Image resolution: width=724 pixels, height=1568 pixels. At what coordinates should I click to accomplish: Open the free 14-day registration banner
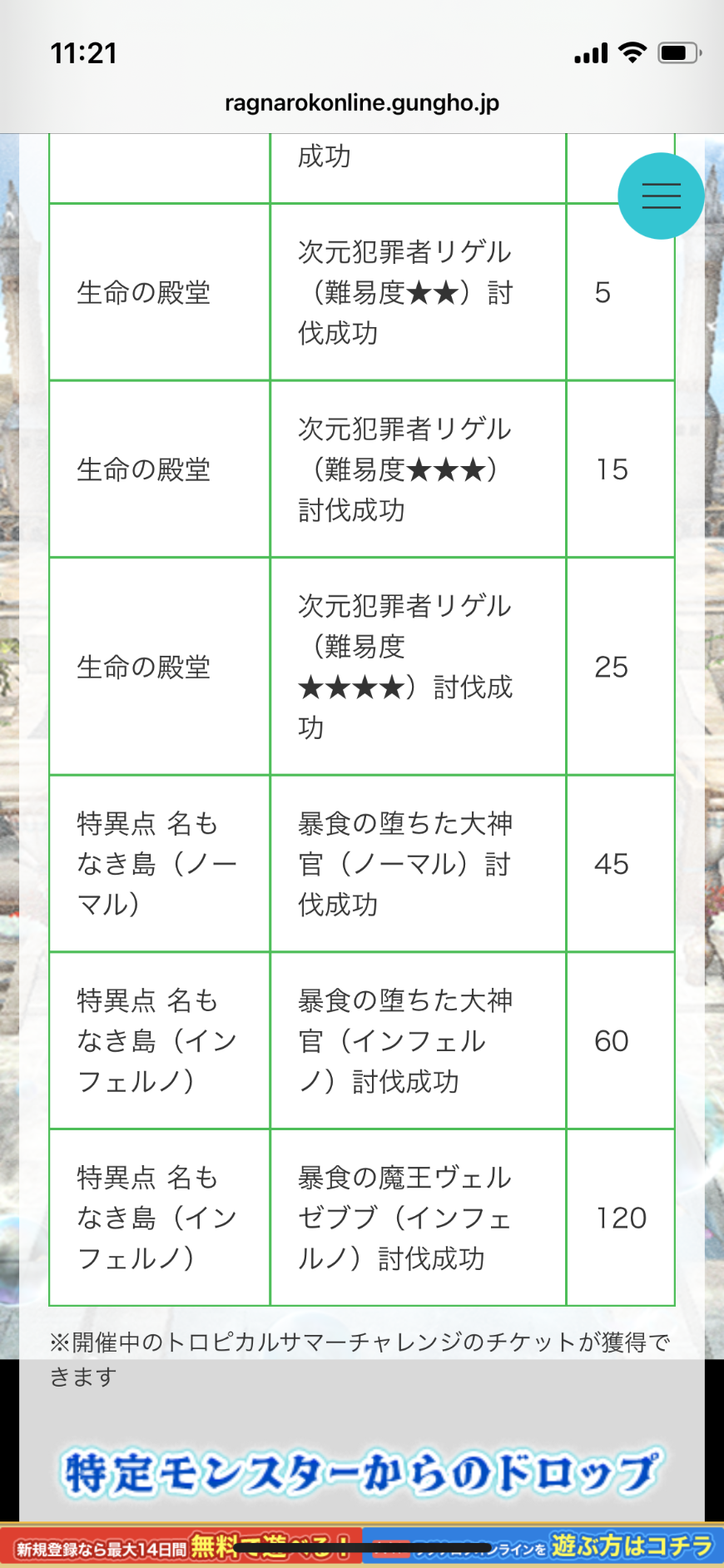pos(181,1546)
